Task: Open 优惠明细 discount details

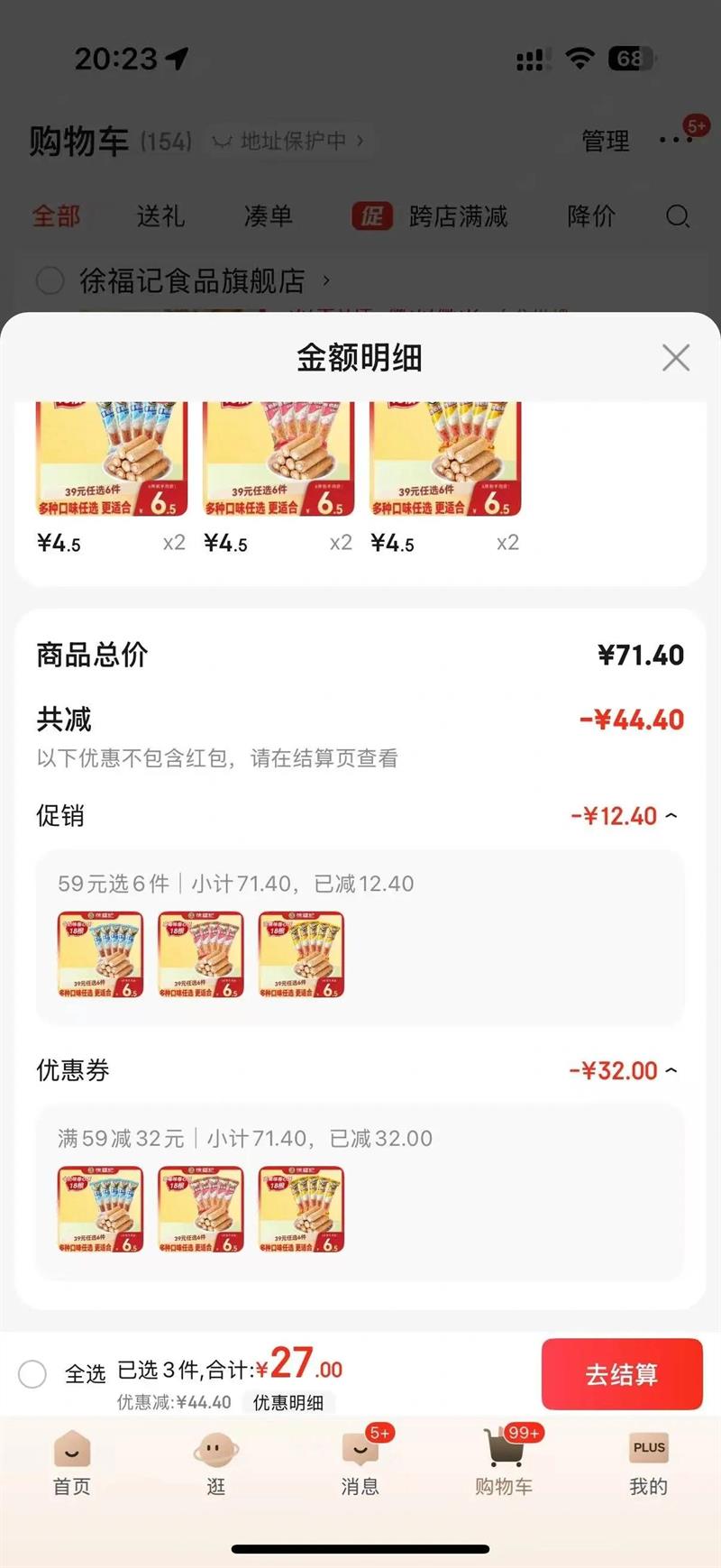Action: 287,1403
